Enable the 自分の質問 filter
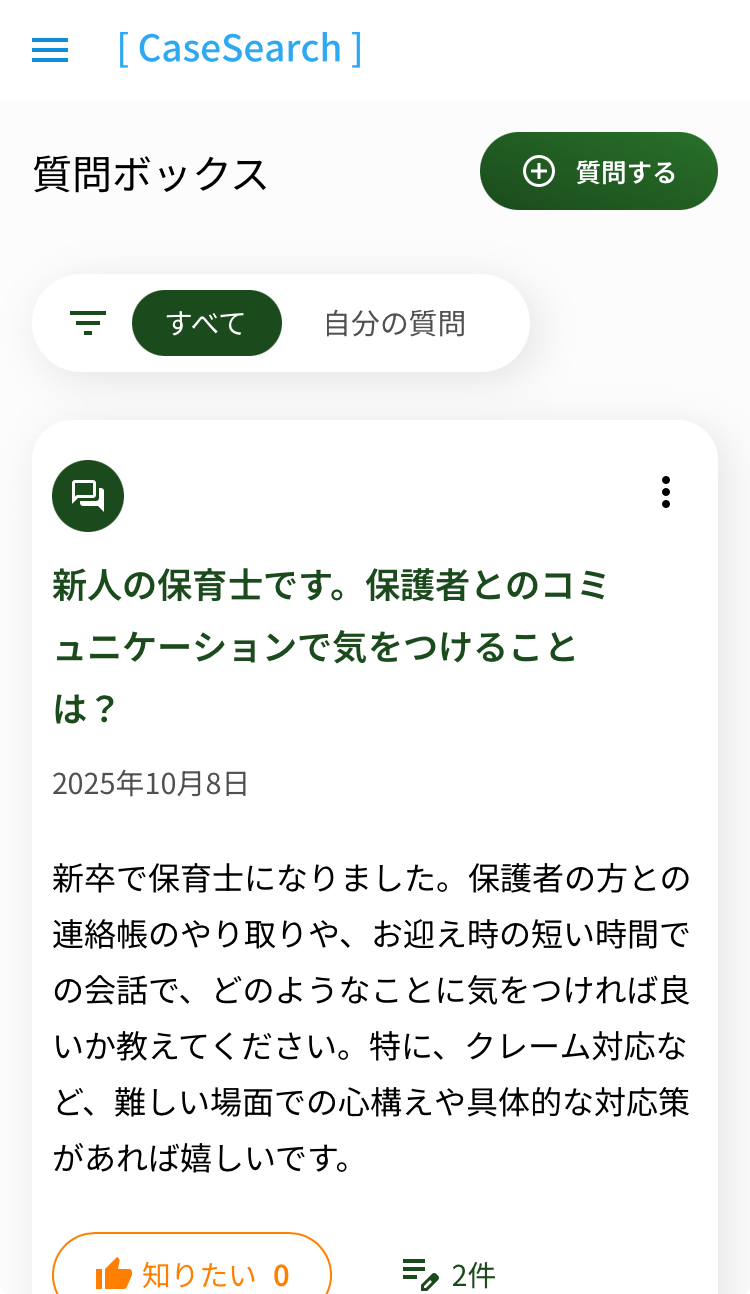The height and width of the screenshot is (1294, 750). [x=396, y=323]
